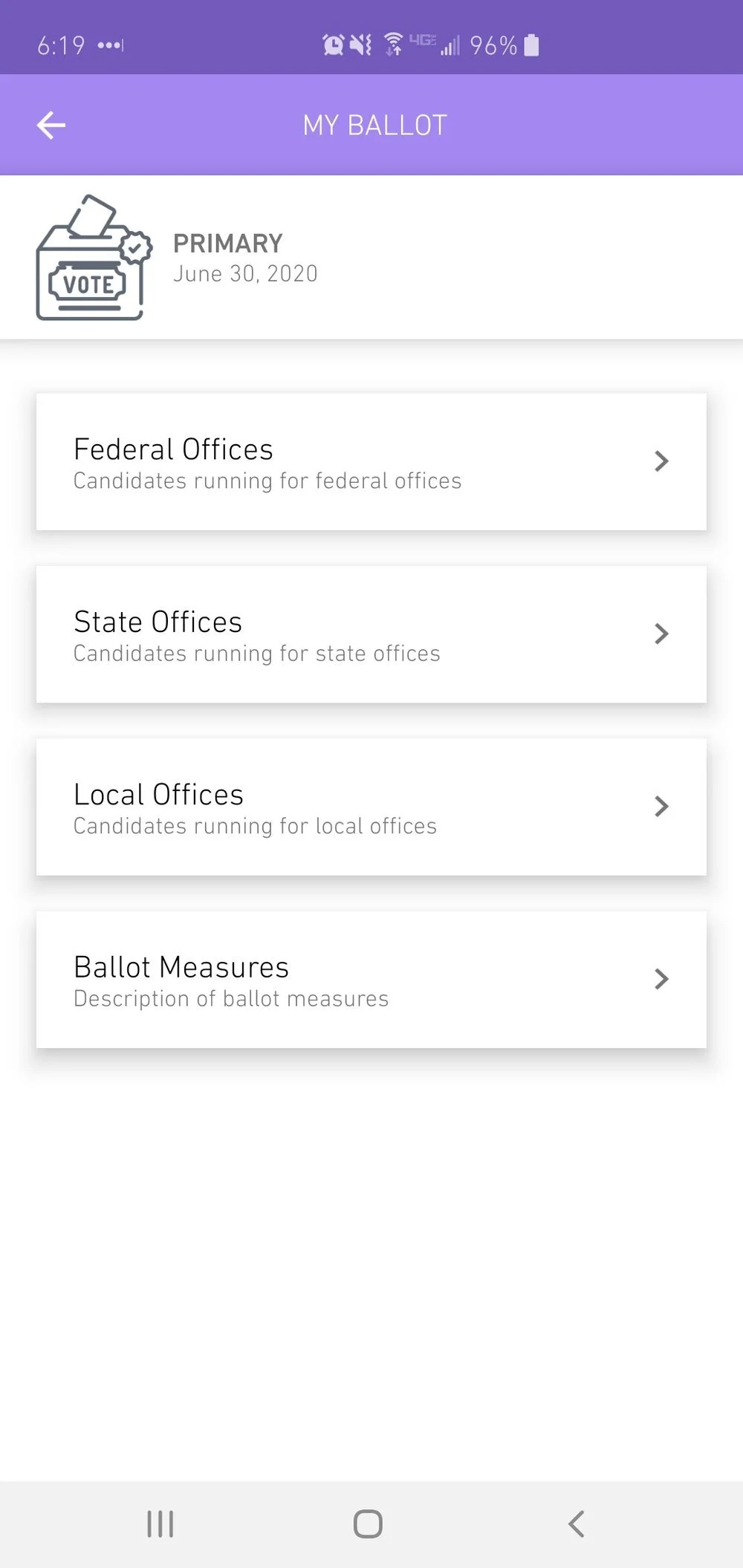743x1568 pixels.
Task: Select the Local Offices card
Action: (x=371, y=807)
